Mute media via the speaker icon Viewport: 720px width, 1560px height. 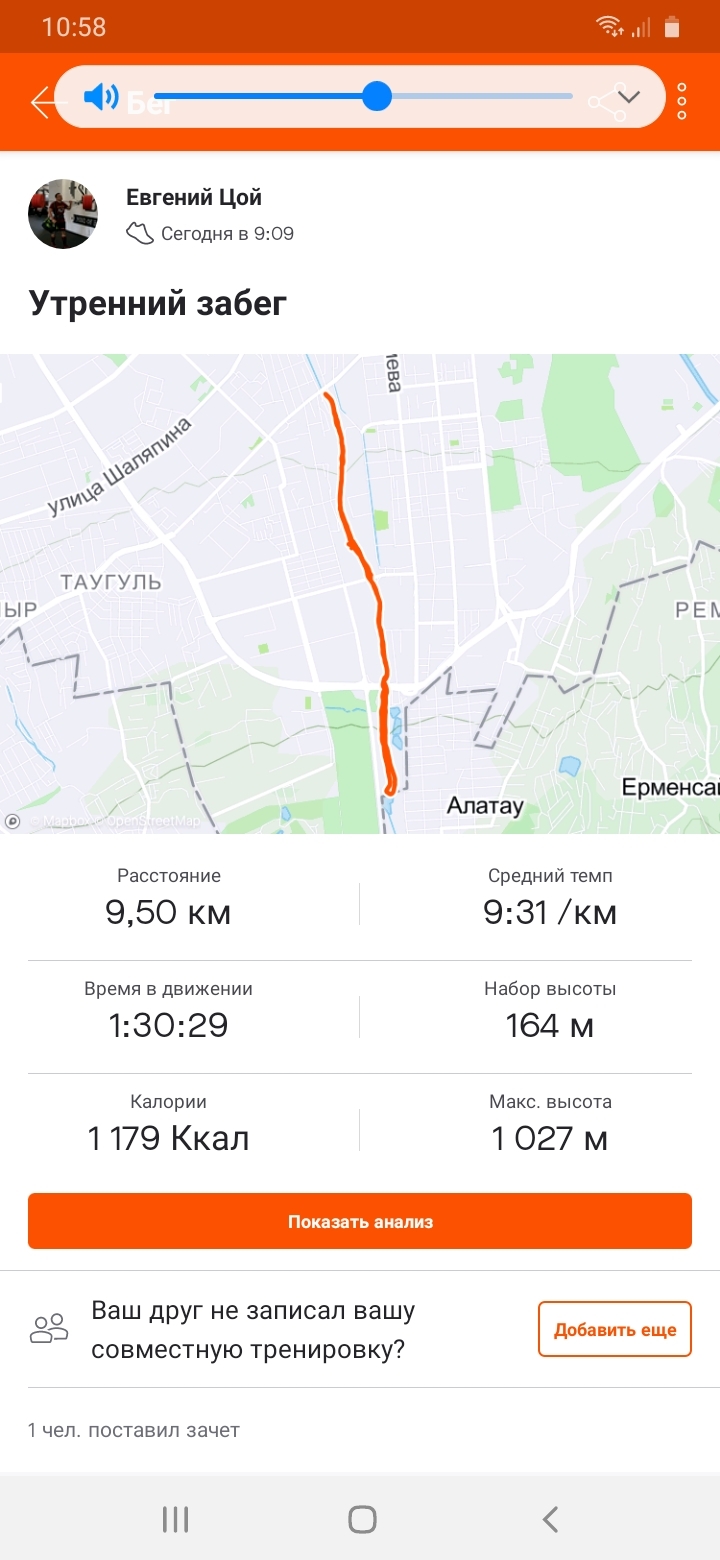pyautogui.click(x=99, y=97)
